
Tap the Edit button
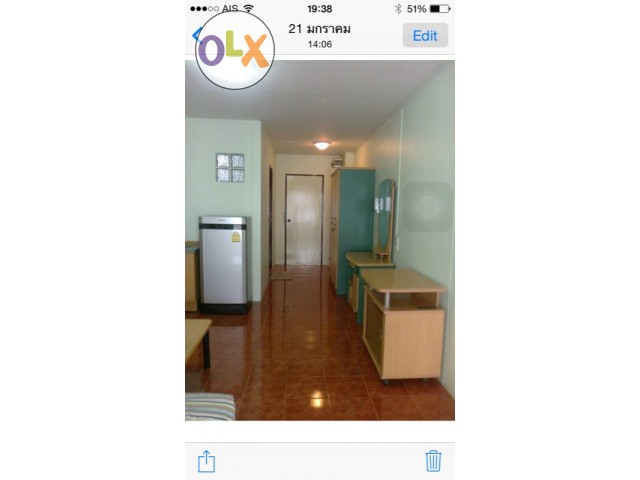[425, 36]
